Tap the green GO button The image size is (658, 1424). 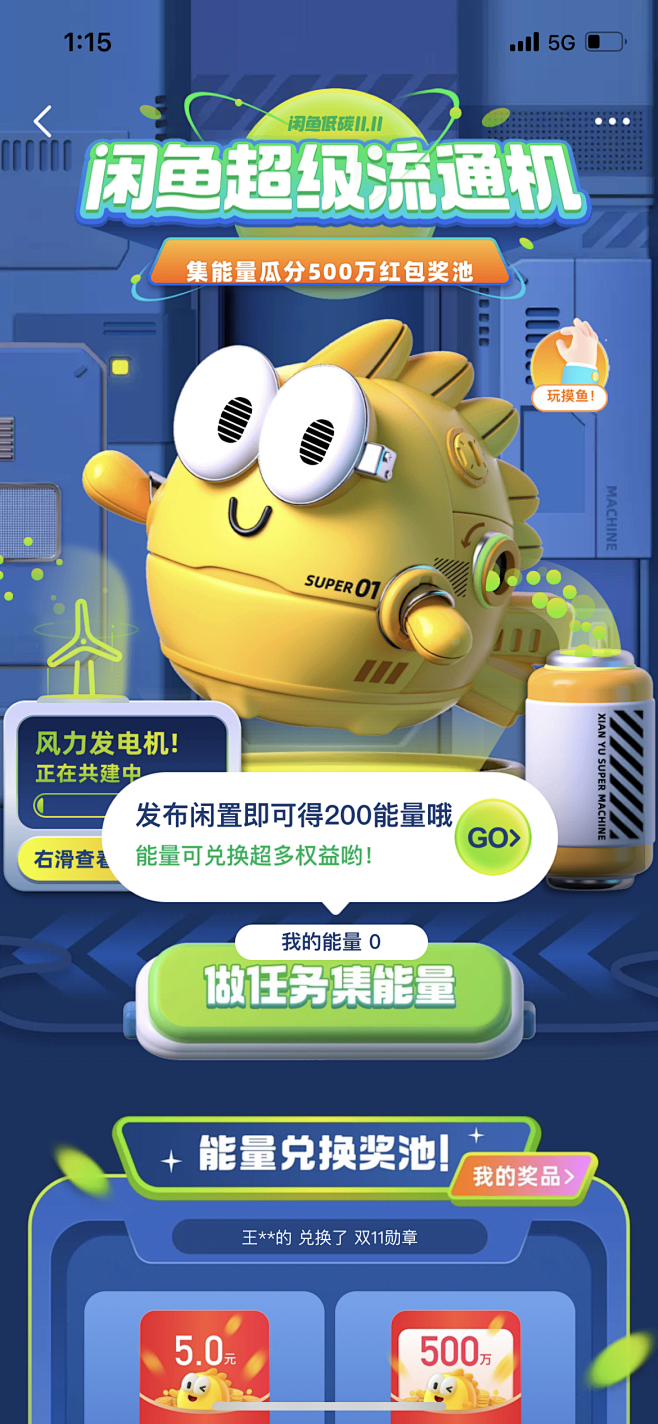[x=492, y=838]
